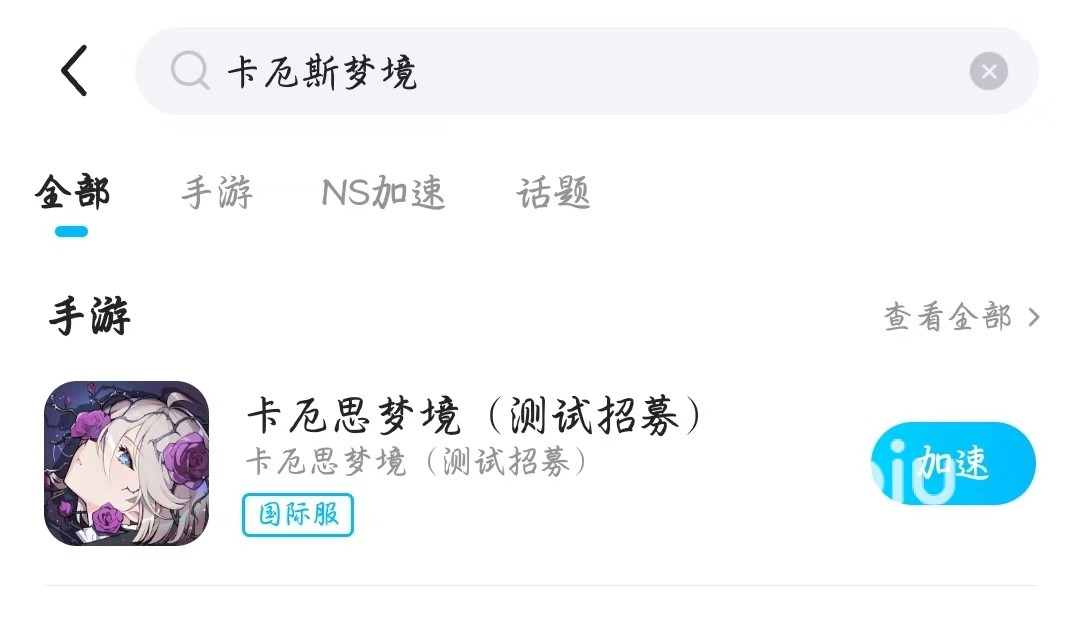This screenshot has height=626, width=1080.
Task: Tap 加速 button for 卡厄思梦境
Action: click(x=953, y=463)
